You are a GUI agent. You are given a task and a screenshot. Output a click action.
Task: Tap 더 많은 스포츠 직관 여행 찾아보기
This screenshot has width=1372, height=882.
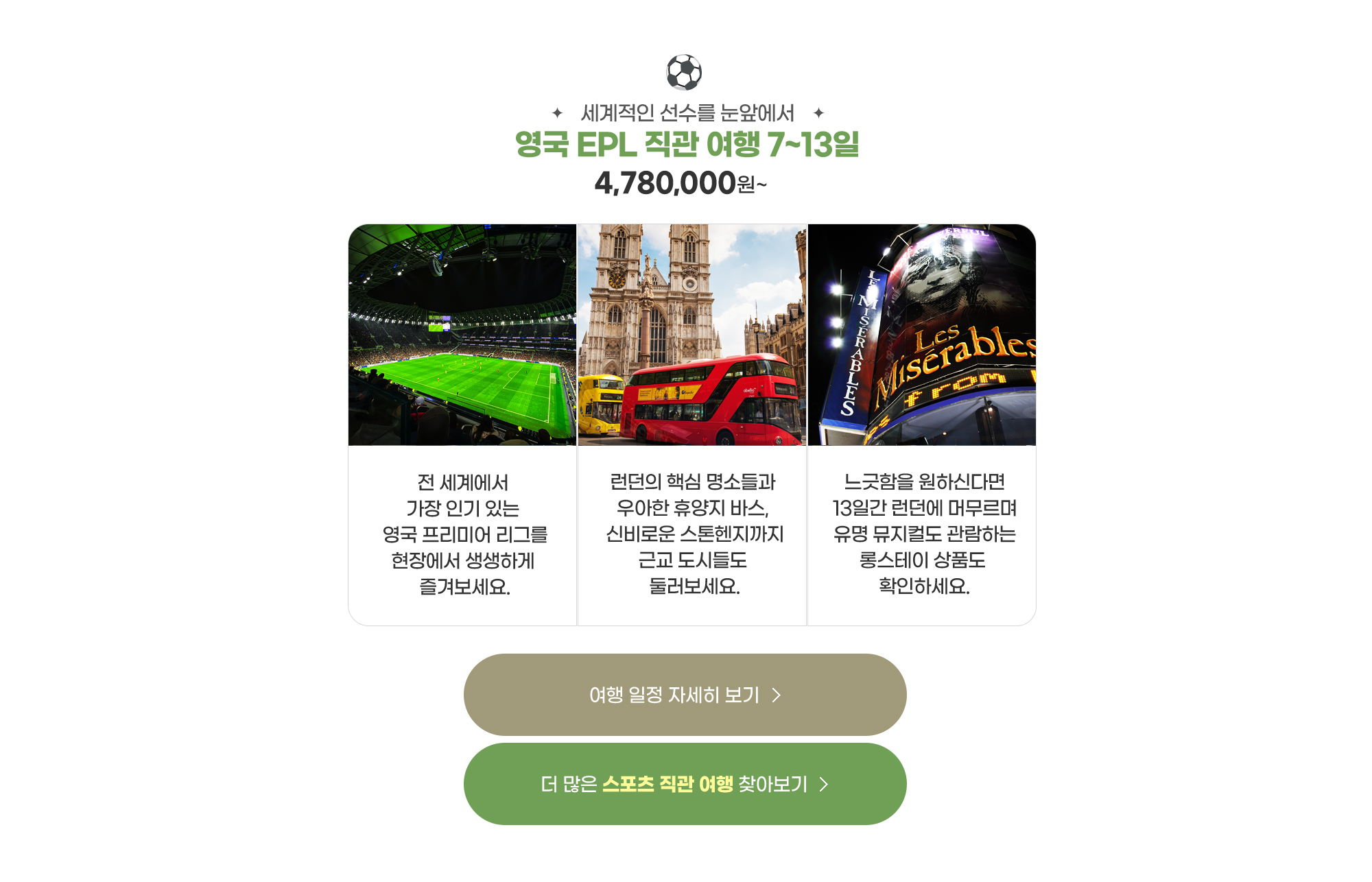(685, 784)
